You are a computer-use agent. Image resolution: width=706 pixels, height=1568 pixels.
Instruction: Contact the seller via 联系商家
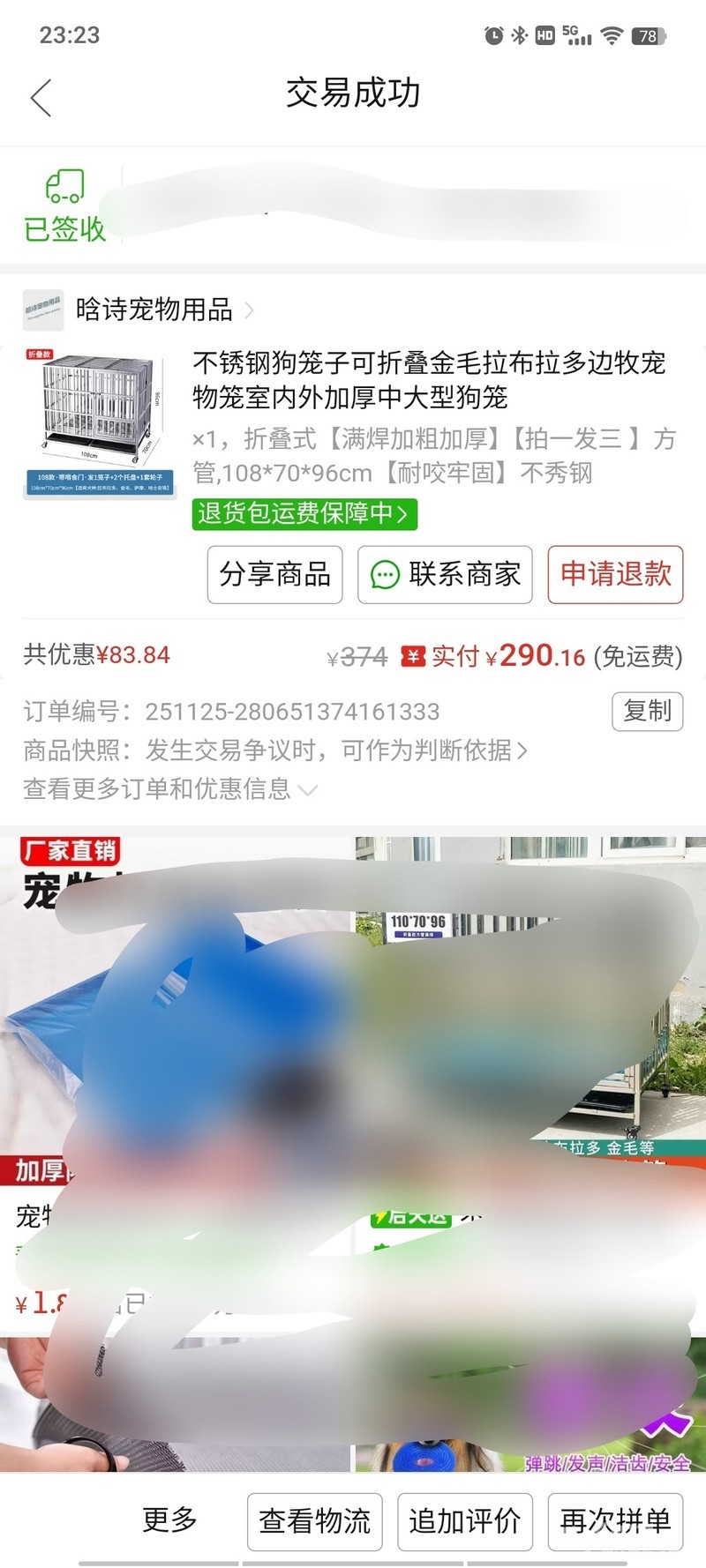tap(445, 574)
